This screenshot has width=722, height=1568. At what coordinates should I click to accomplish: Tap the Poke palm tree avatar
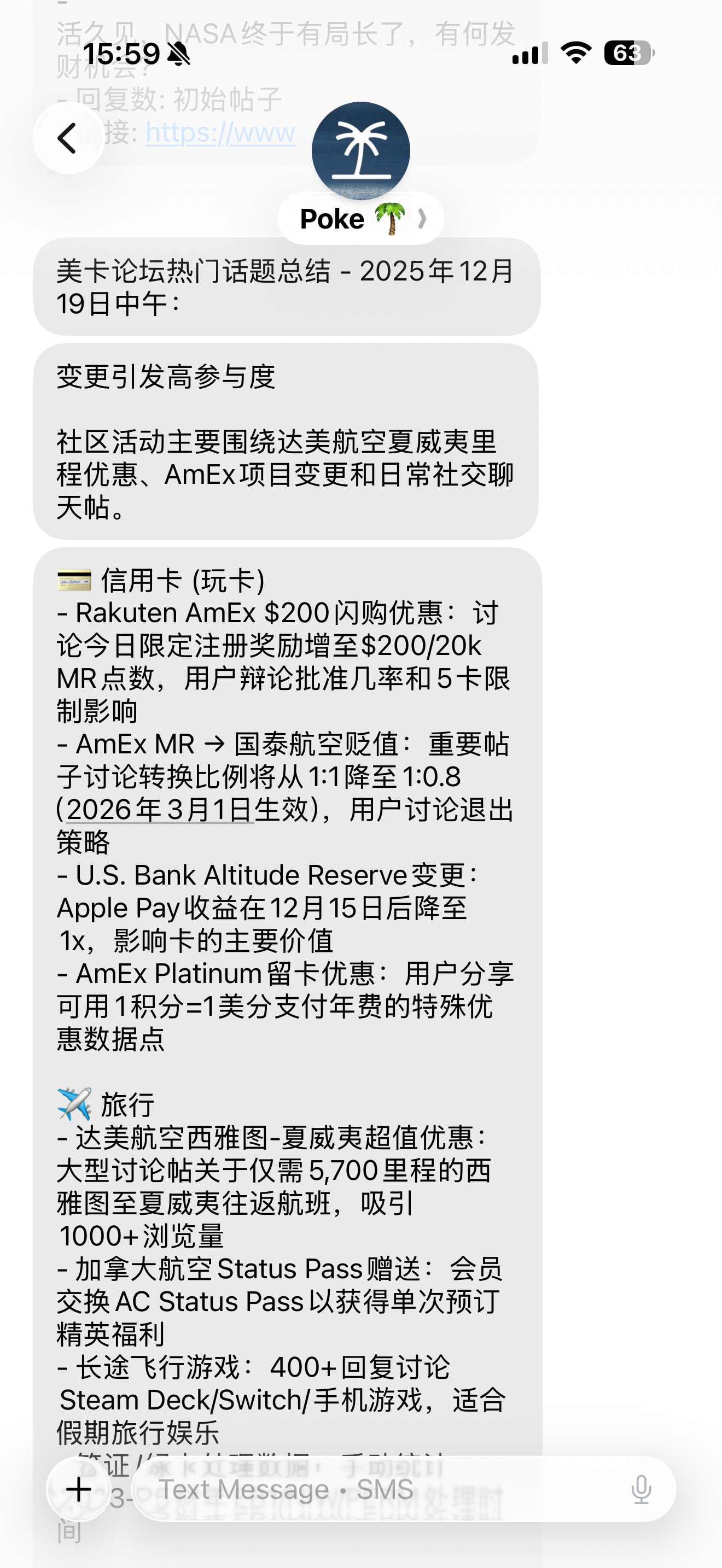coord(361,150)
